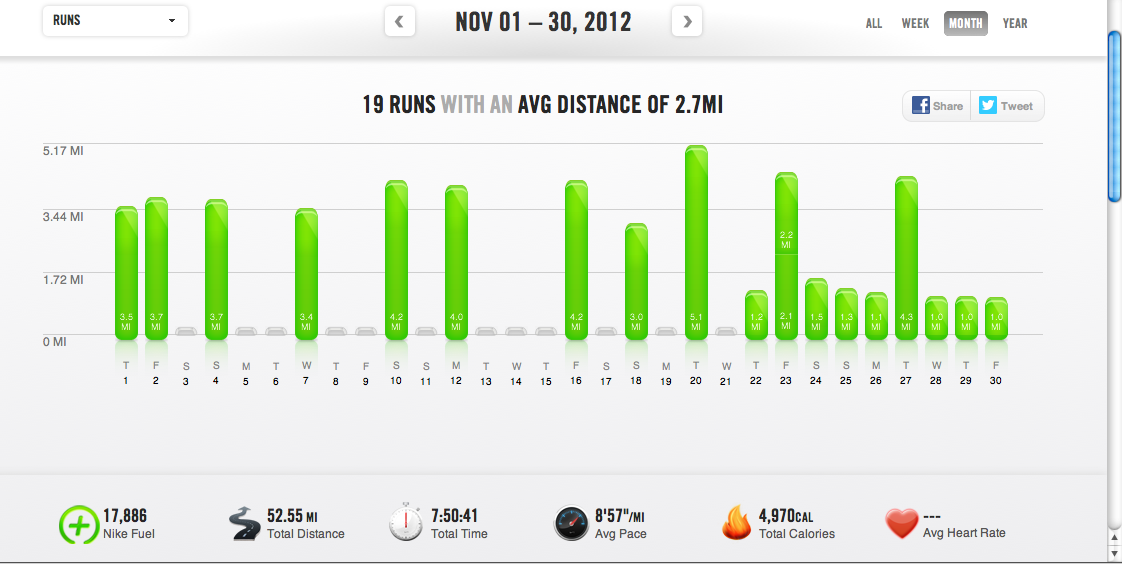
Task: Switch to the Week view
Action: [x=915, y=24]
